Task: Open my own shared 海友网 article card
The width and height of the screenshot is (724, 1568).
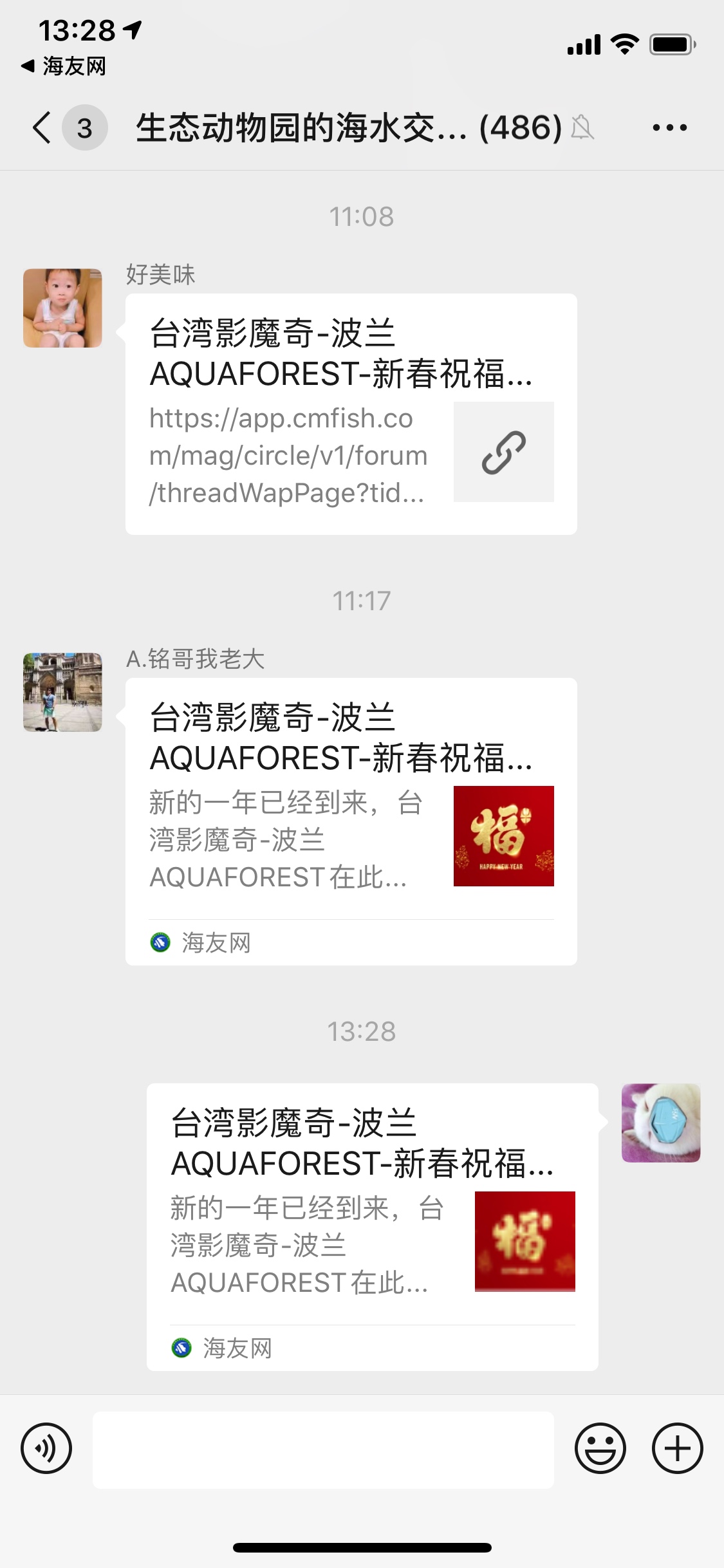Action: 372,1226
